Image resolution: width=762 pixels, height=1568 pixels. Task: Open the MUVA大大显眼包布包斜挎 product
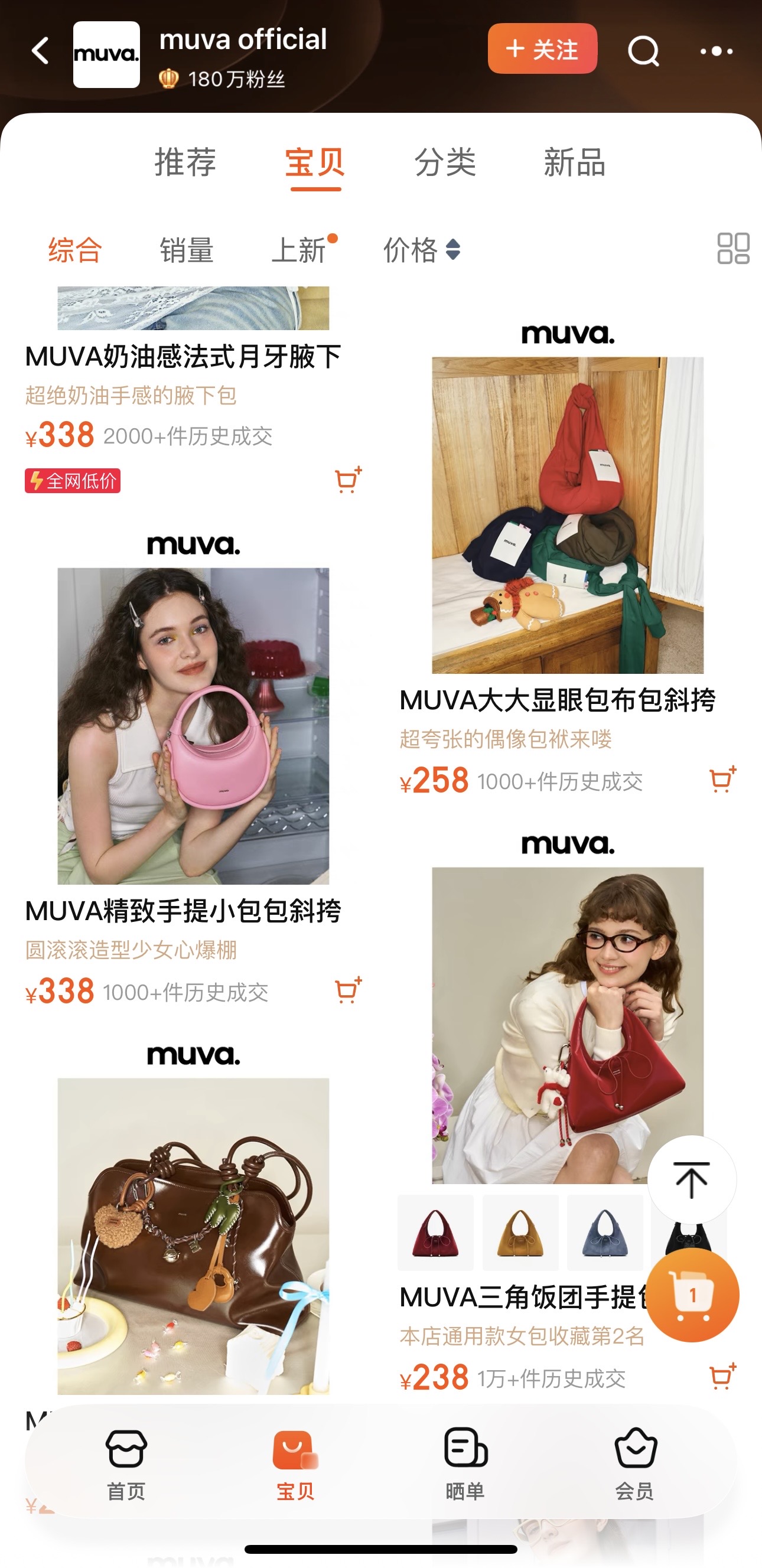pyautogui.click(x=567, y=515)
